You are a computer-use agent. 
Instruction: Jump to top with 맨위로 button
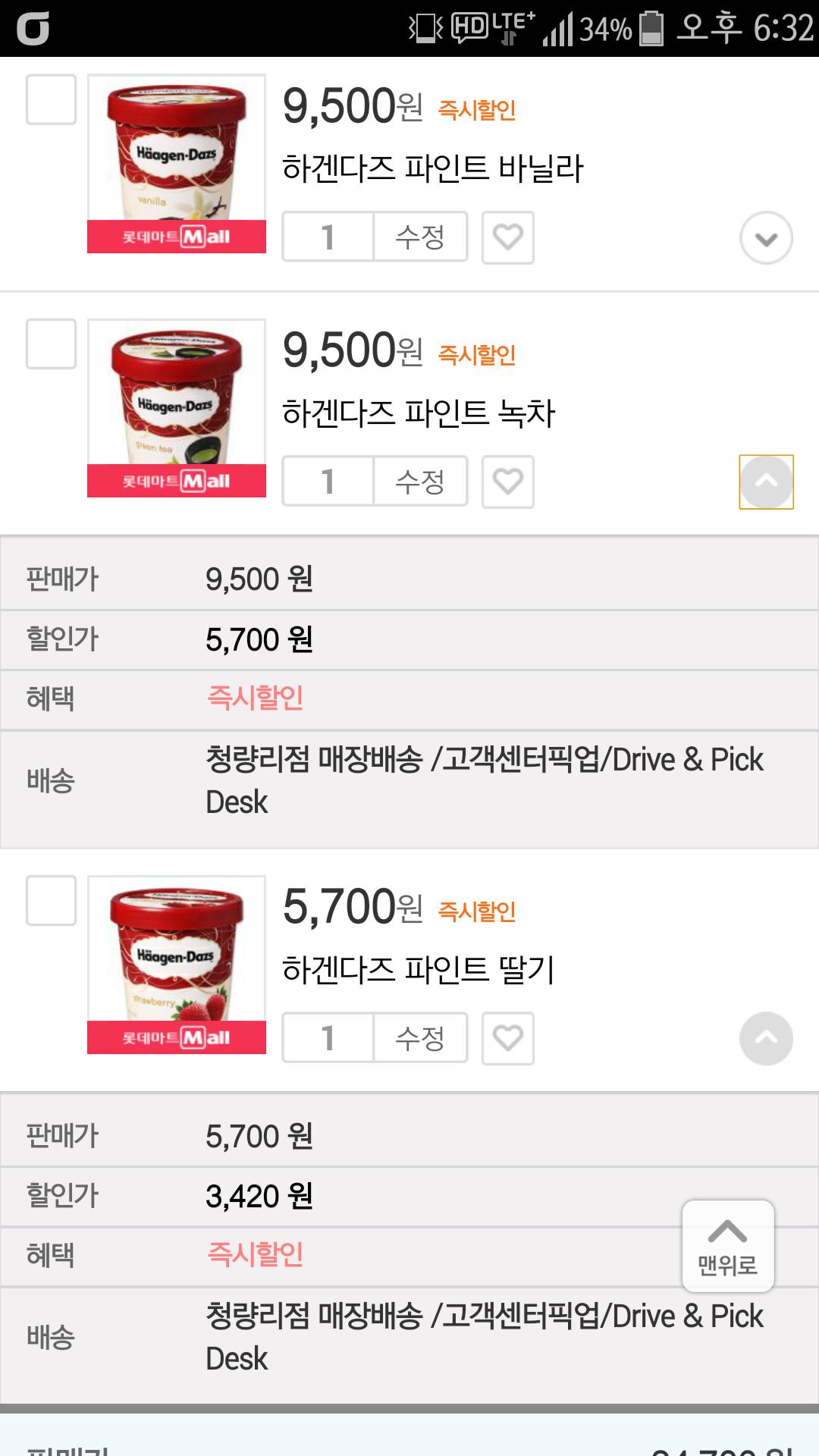(x=728, y=1246)
